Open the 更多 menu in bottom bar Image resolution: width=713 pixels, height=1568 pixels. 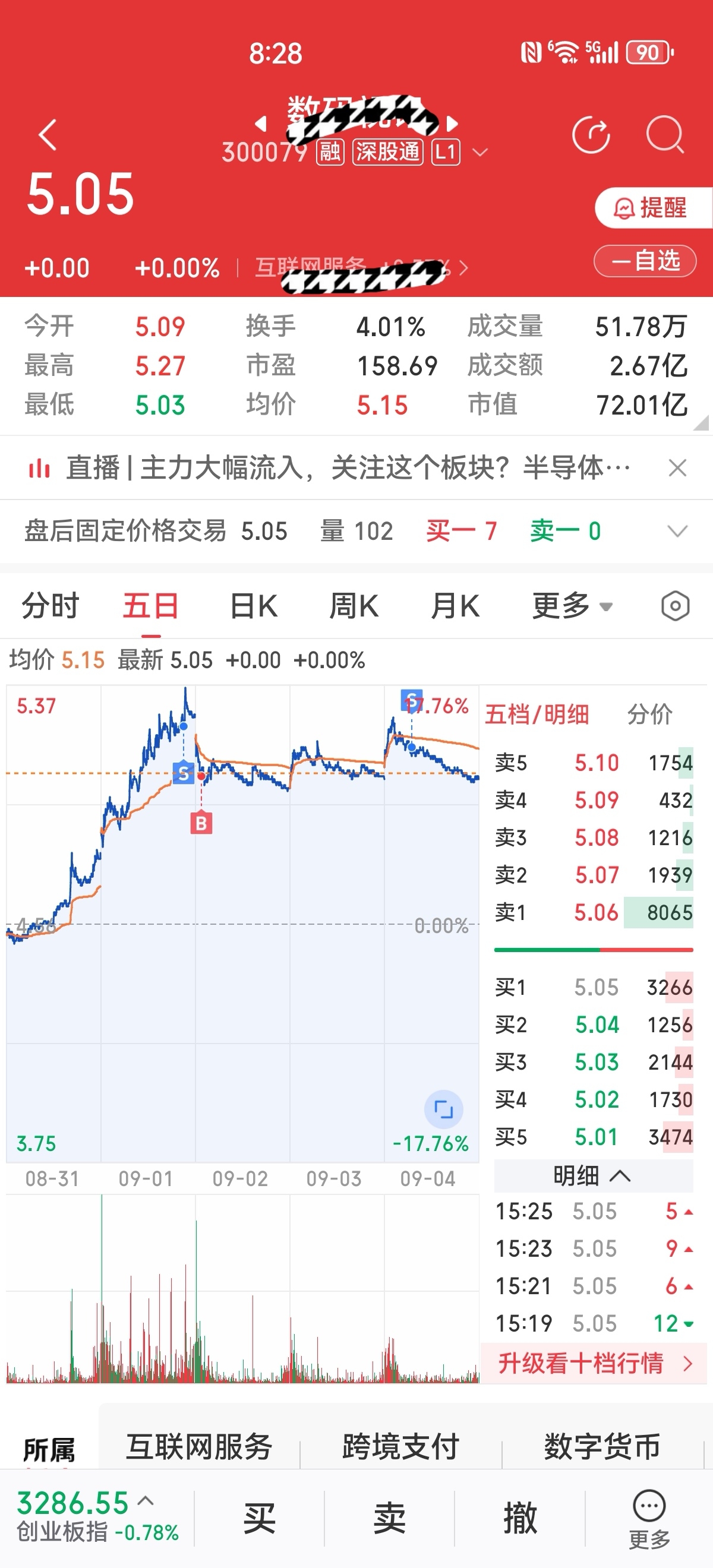pos(649,1519)
